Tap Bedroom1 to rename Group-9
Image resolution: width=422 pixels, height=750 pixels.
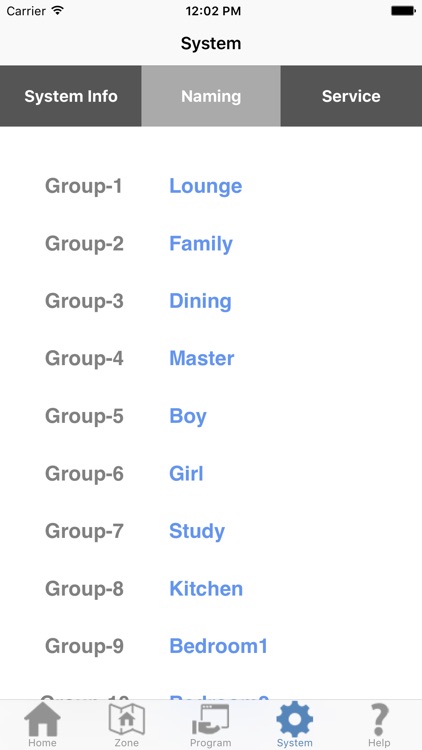point(219,646)
